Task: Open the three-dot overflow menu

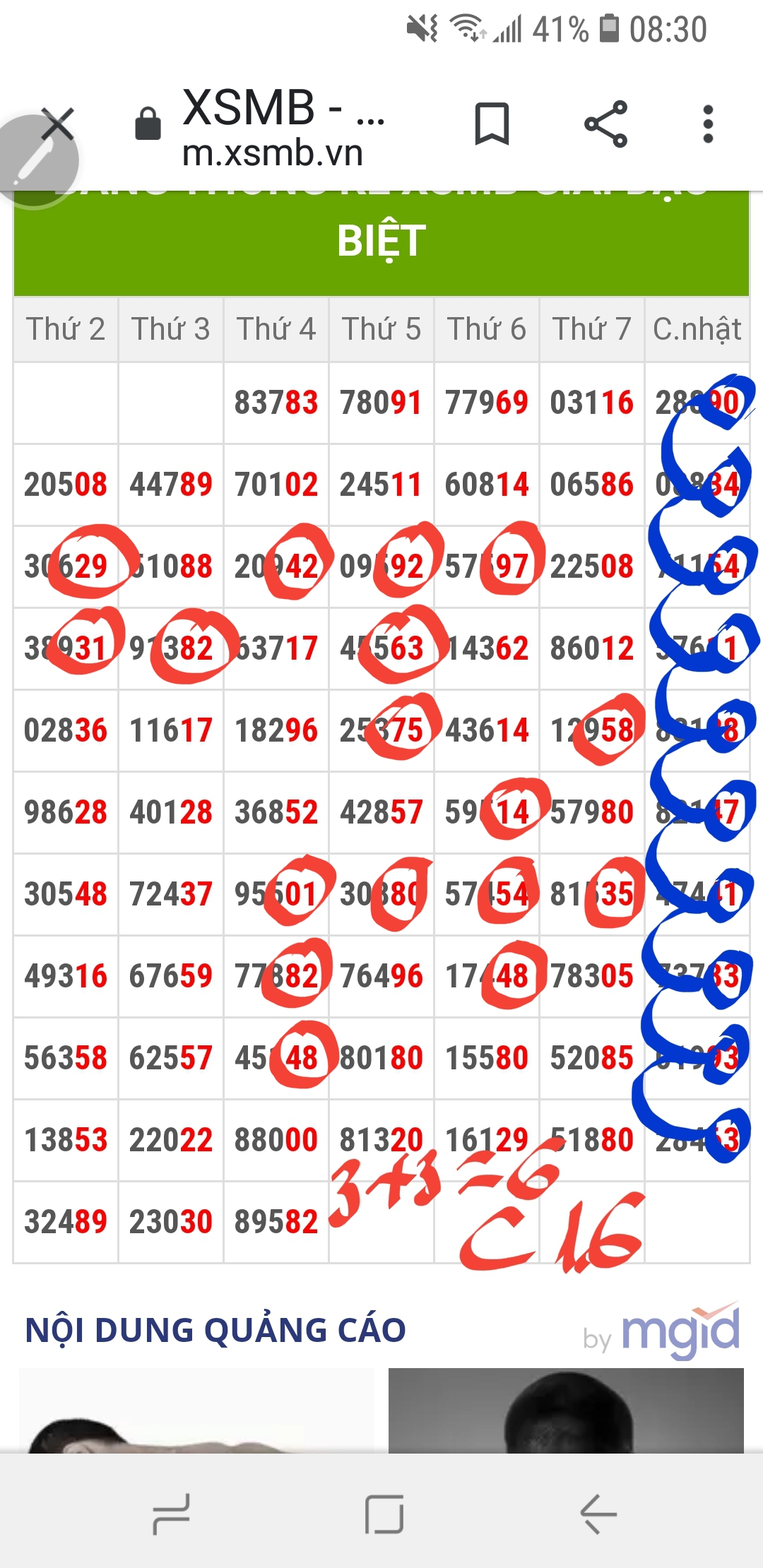Action: (x=708, y=124)
